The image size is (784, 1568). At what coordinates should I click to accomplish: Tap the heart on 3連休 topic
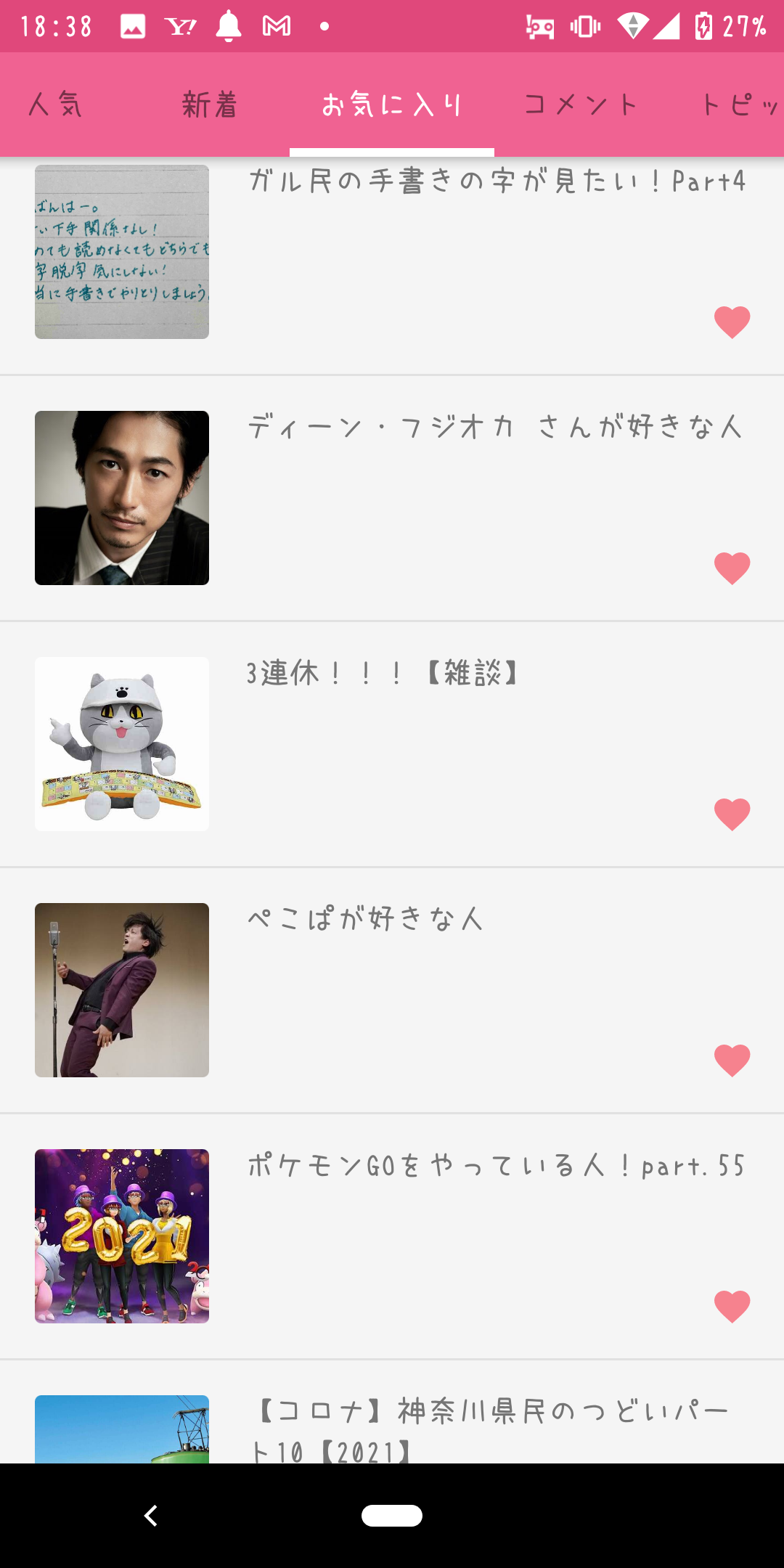(x=732, y=814)
